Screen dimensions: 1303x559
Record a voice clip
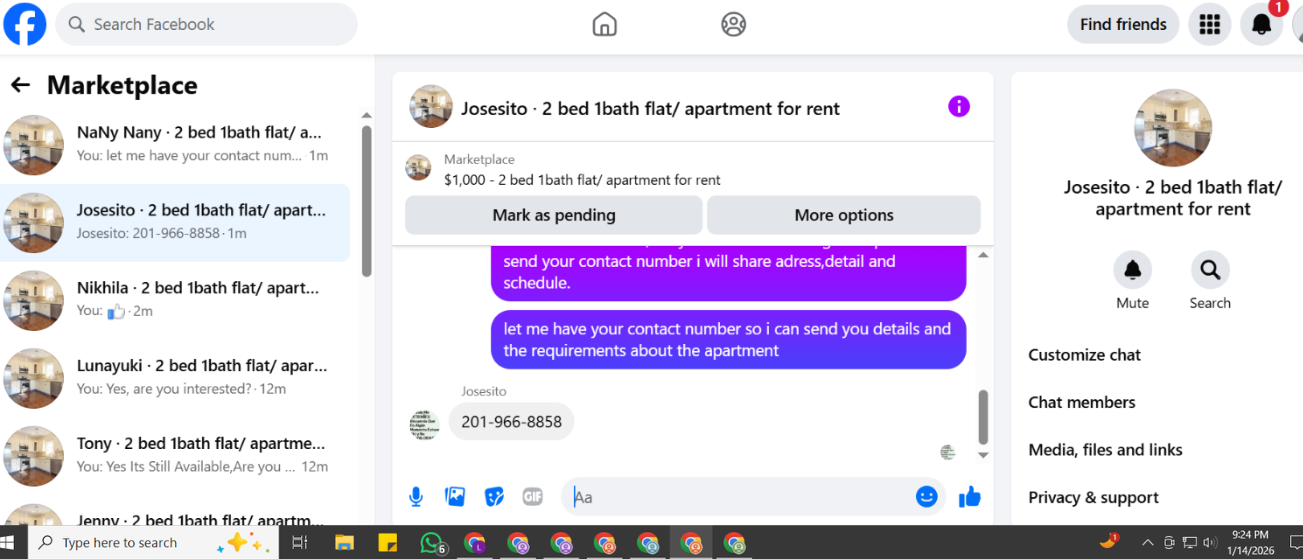(x=416, y=497)
